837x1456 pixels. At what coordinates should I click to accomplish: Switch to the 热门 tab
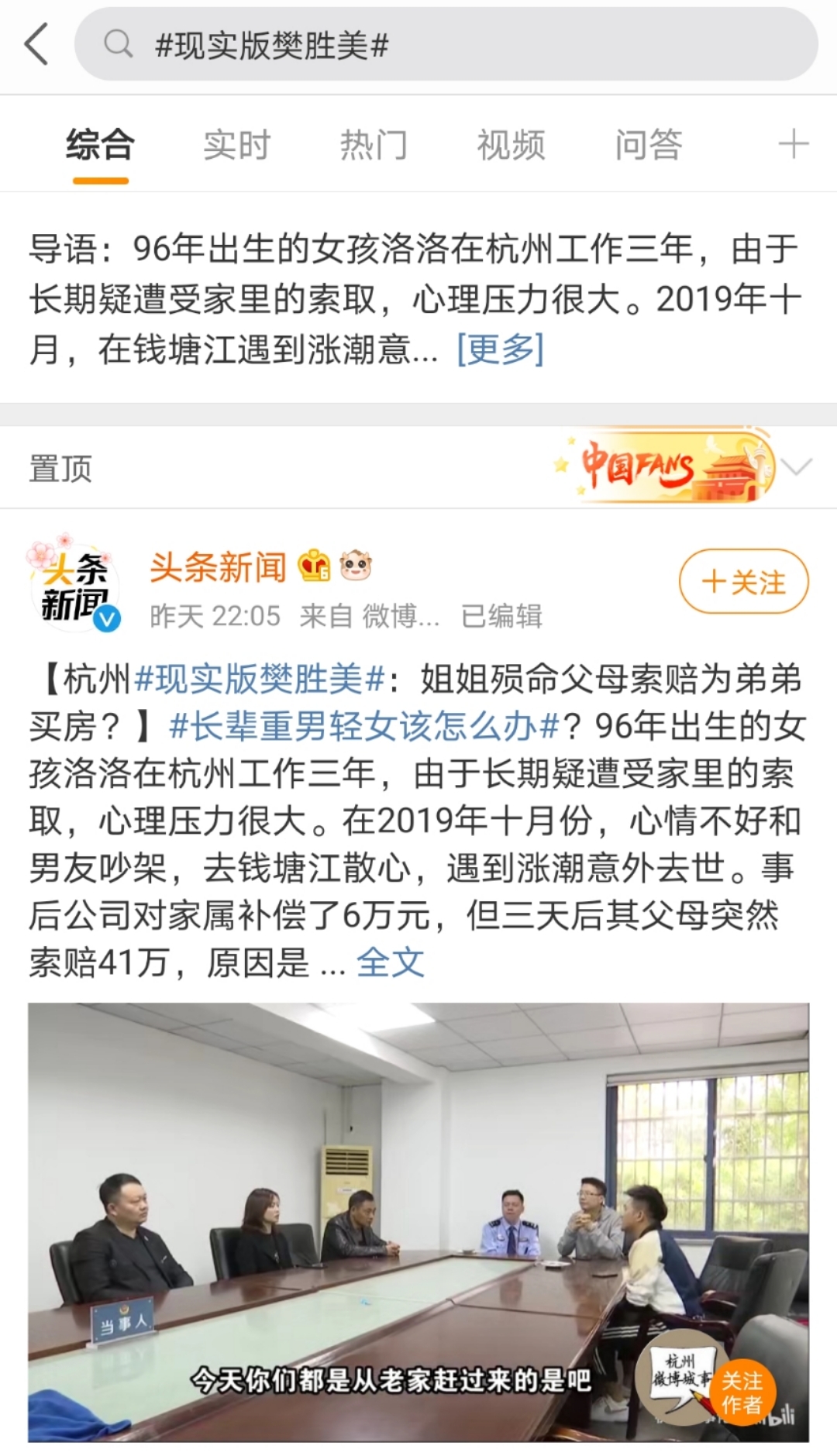click(x=374, y=145)
